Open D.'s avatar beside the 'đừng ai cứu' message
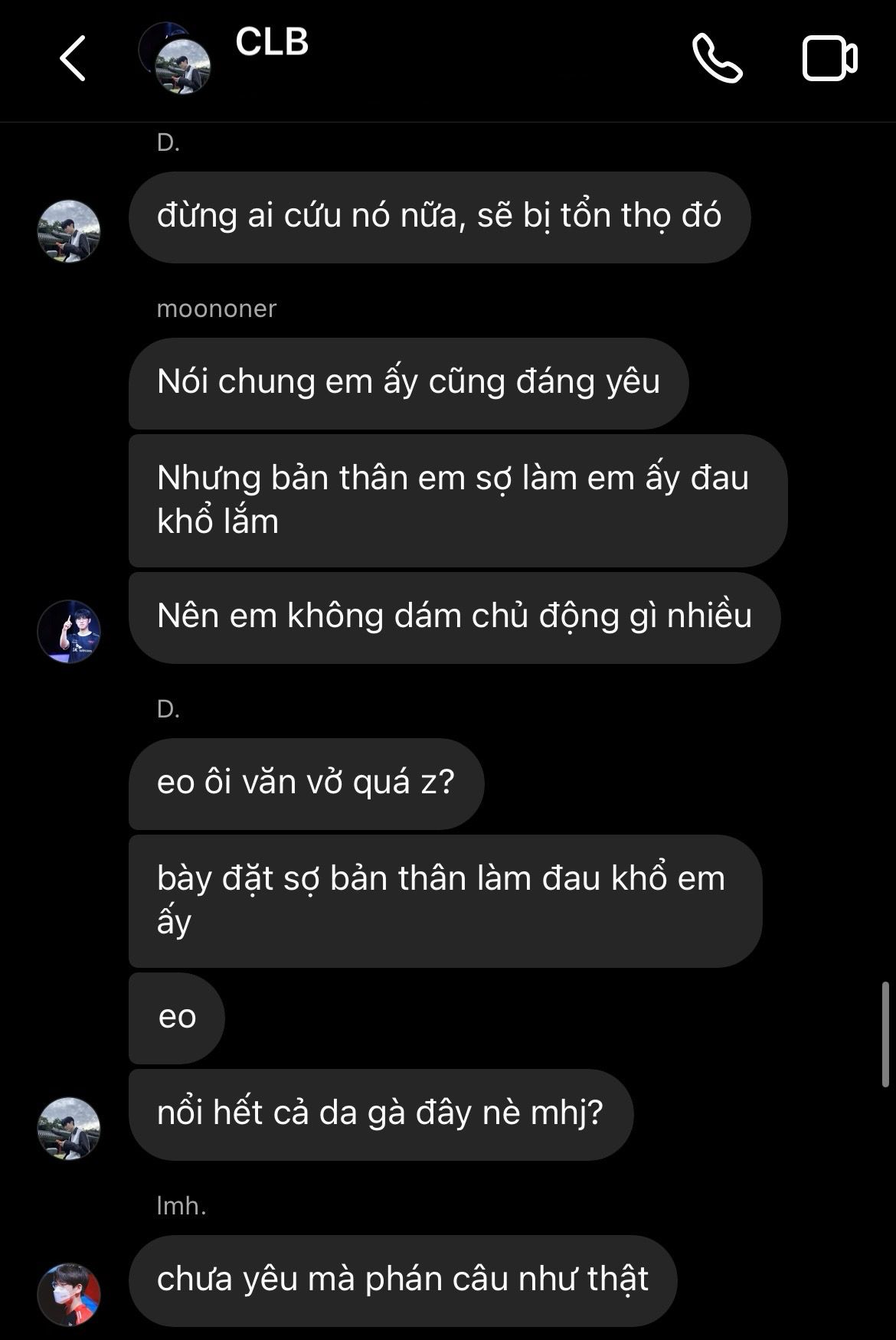The height and width of the screenshot is (1340, 896). click(x=69, y=231)
